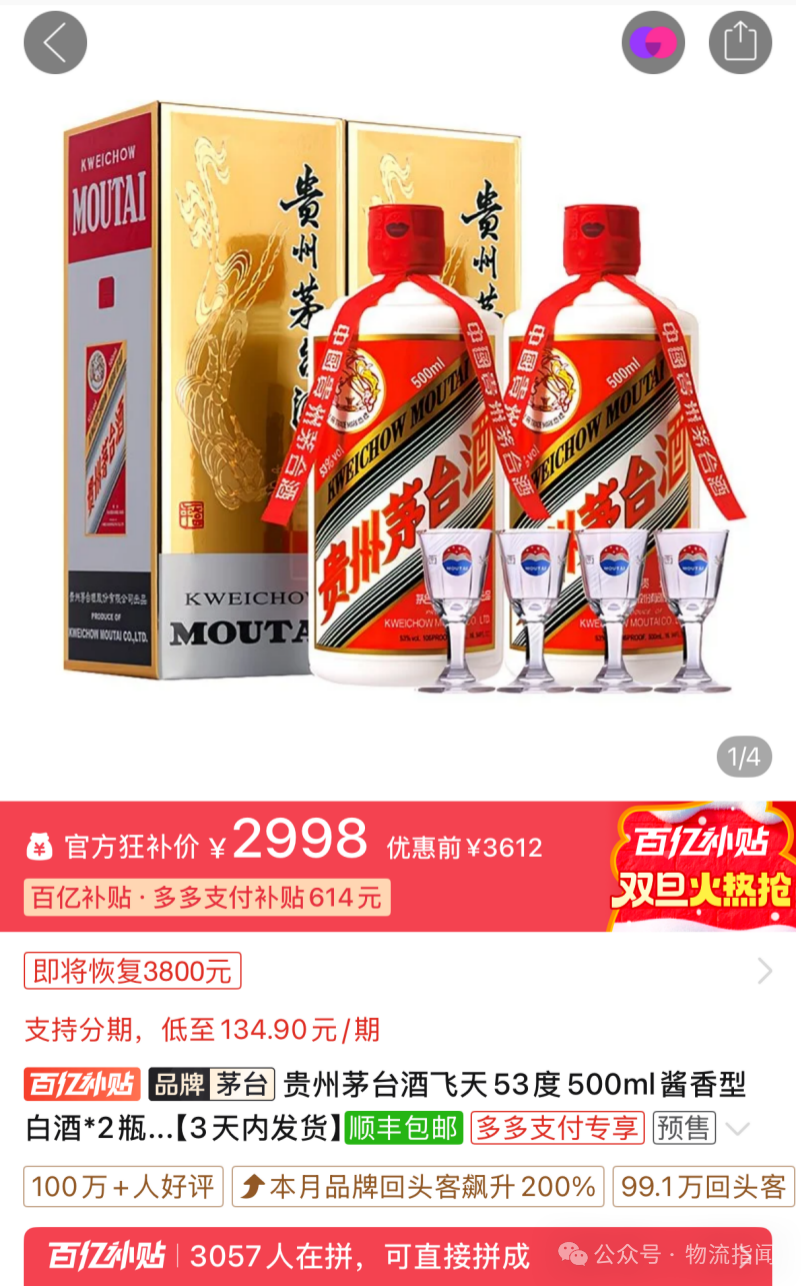
Task: Open the overlapping circles app icon at top right
Action: pos(652,42)
